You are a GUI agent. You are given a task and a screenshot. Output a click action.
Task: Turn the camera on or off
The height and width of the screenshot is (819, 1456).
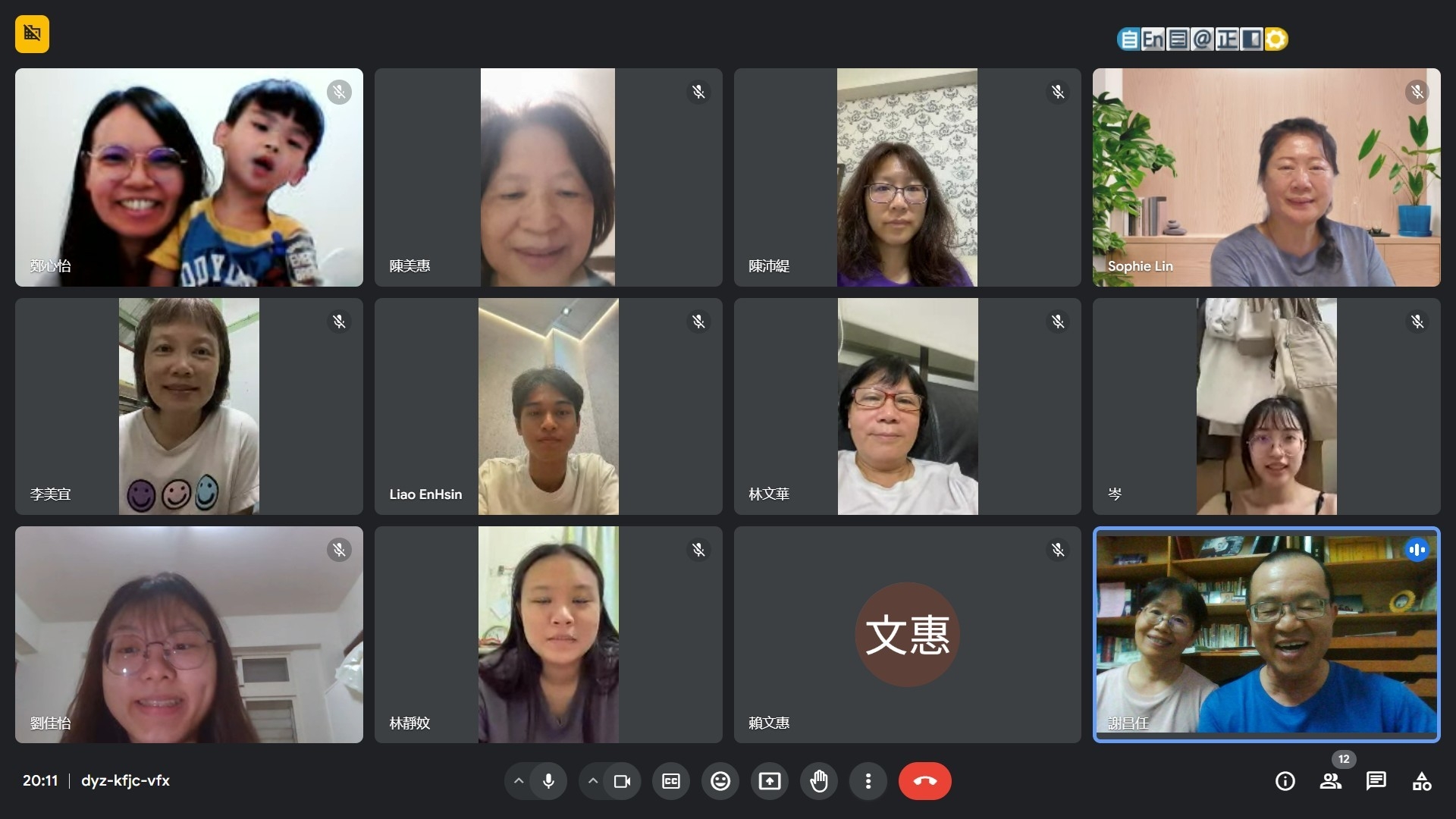click(623, 781)
